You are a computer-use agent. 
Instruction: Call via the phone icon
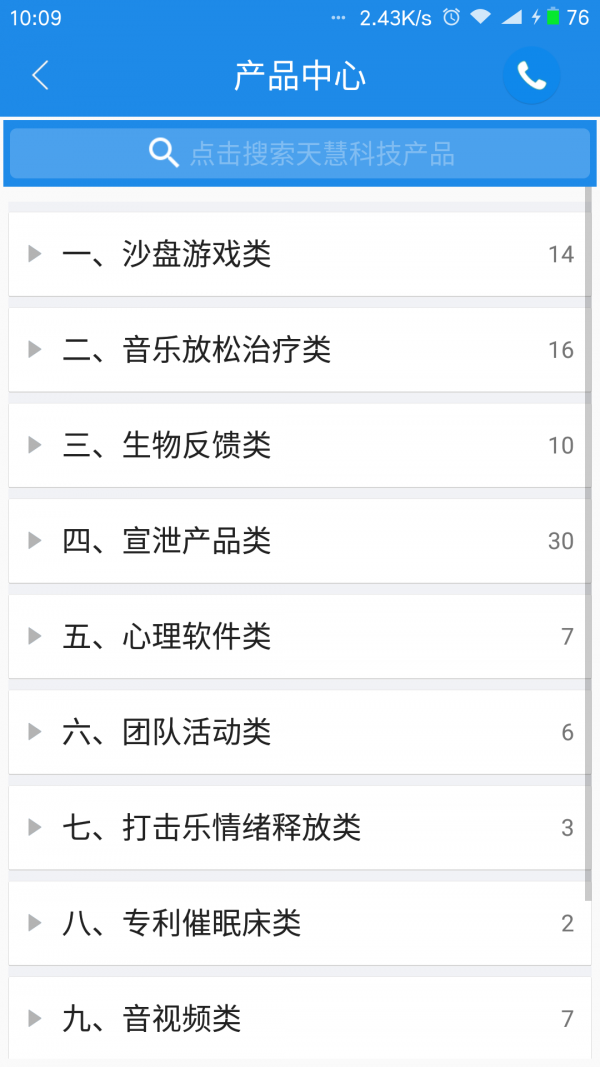pyautogui.click(x=531, y=76)
